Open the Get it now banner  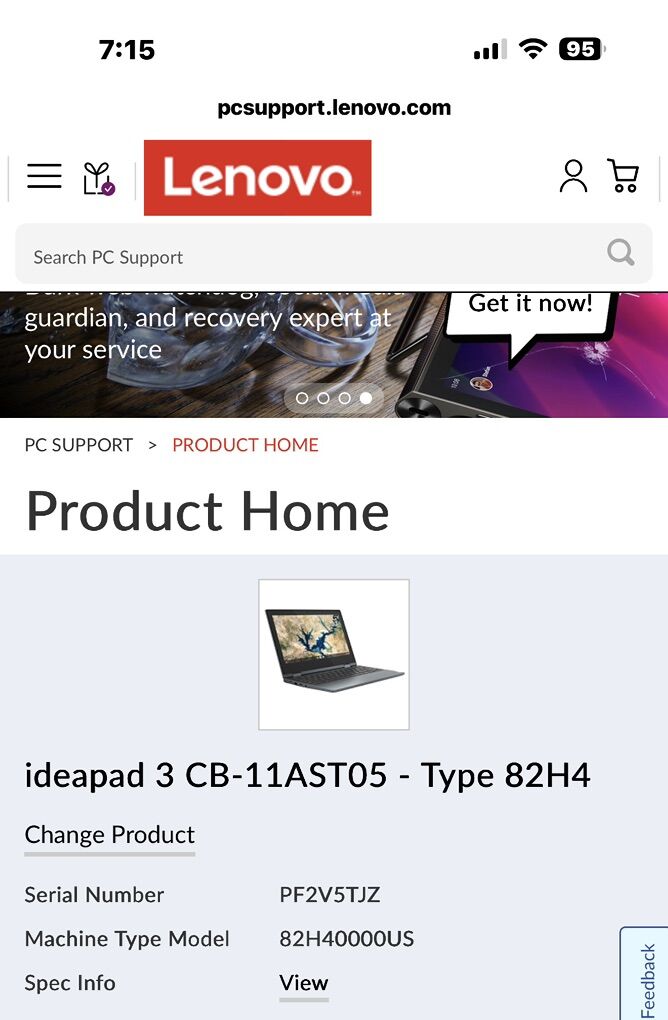coord(530,304)
